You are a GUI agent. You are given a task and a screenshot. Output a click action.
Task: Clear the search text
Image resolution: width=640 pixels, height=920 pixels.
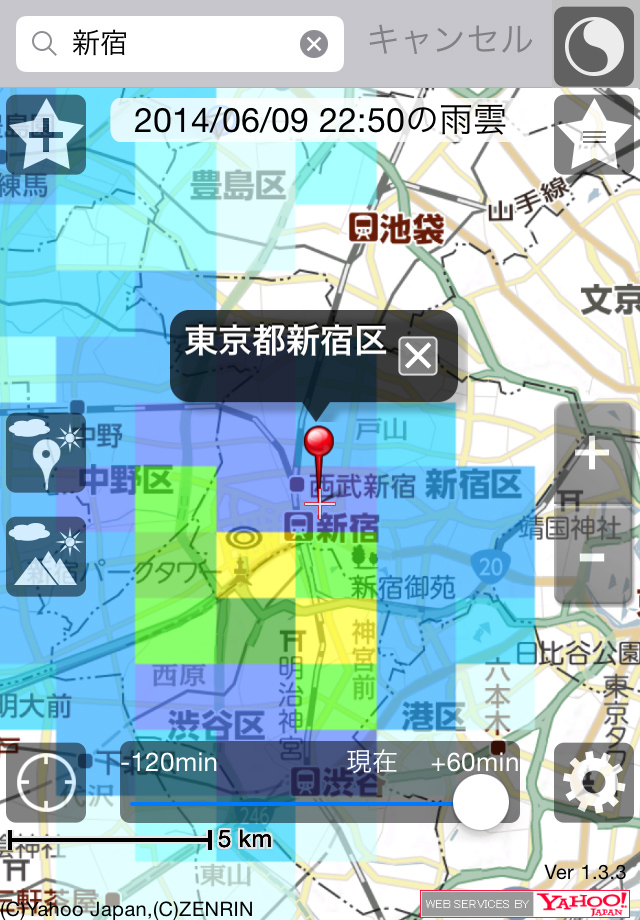click(x=314, y=44)
